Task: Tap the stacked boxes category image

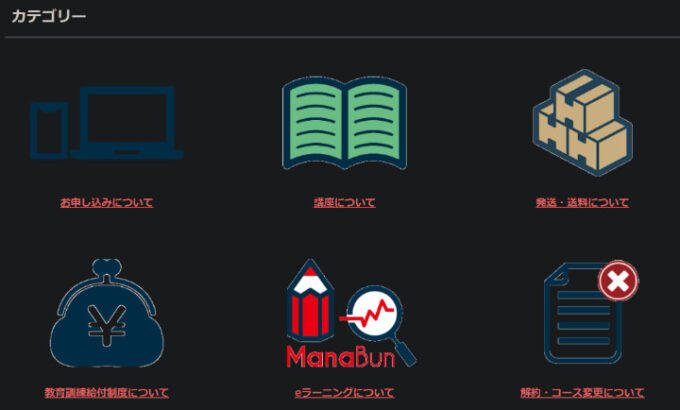Action: pos(582,122)
